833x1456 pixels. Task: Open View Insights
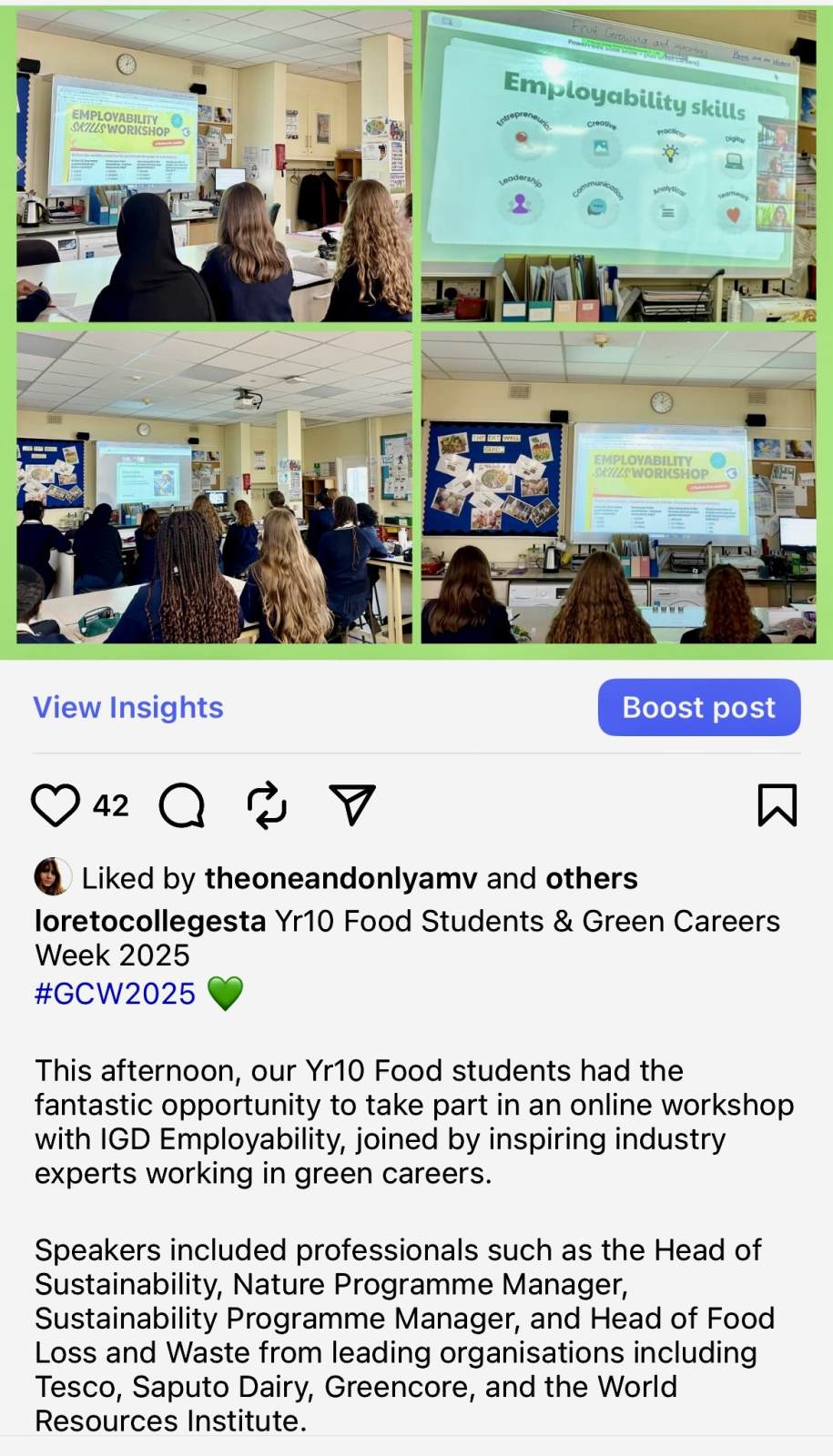128,707
